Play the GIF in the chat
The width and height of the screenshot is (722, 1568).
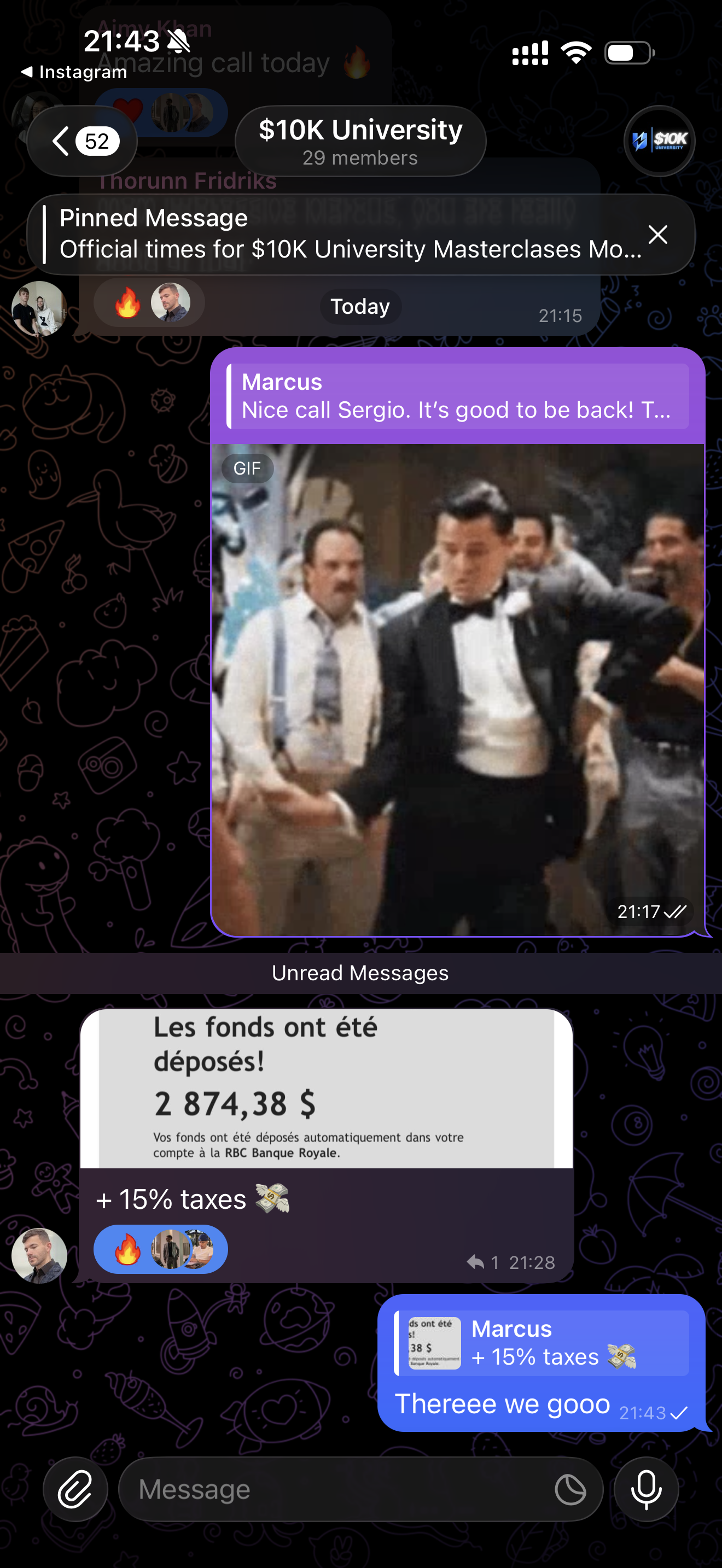[x=458, y=689]
